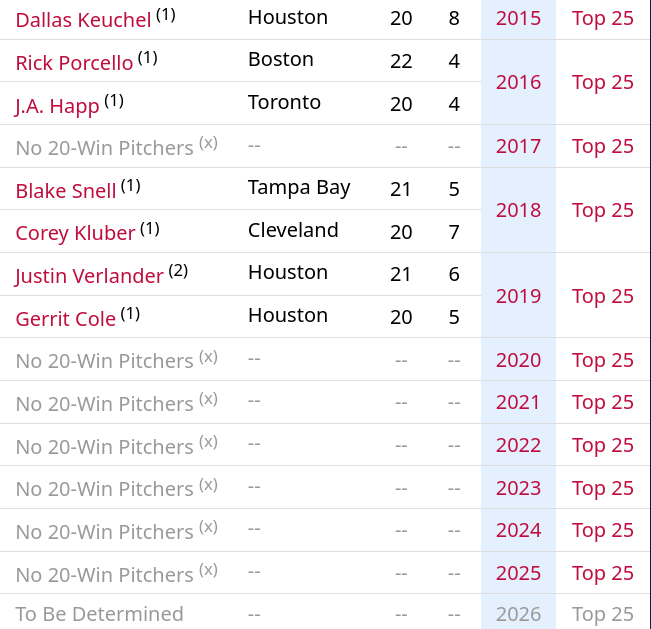Go to the 2022 season page
Viewport: 651px width, 629px height.
pyautogui.click(x=518, y=445)
